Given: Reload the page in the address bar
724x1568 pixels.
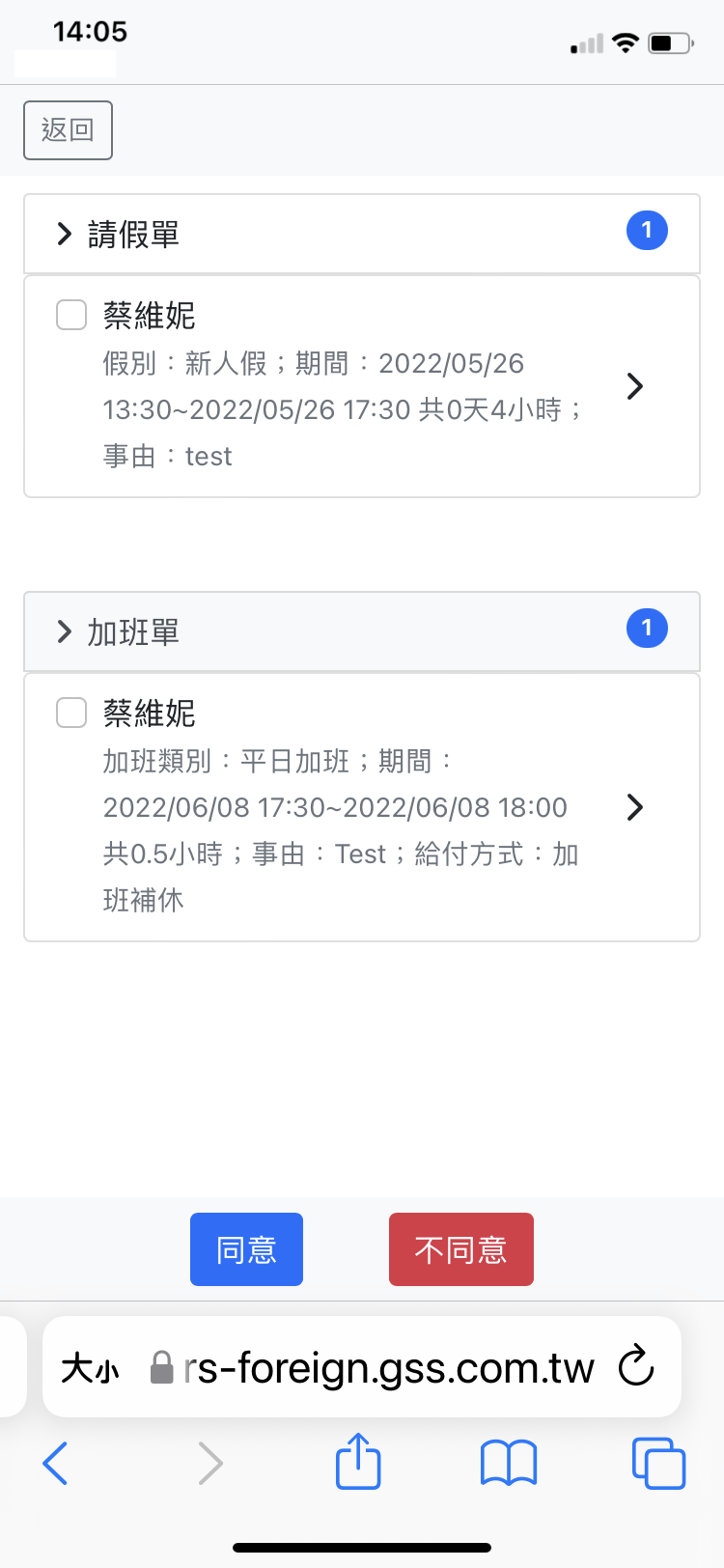Looking at the screenshot, I should [x=636, y=1366].
